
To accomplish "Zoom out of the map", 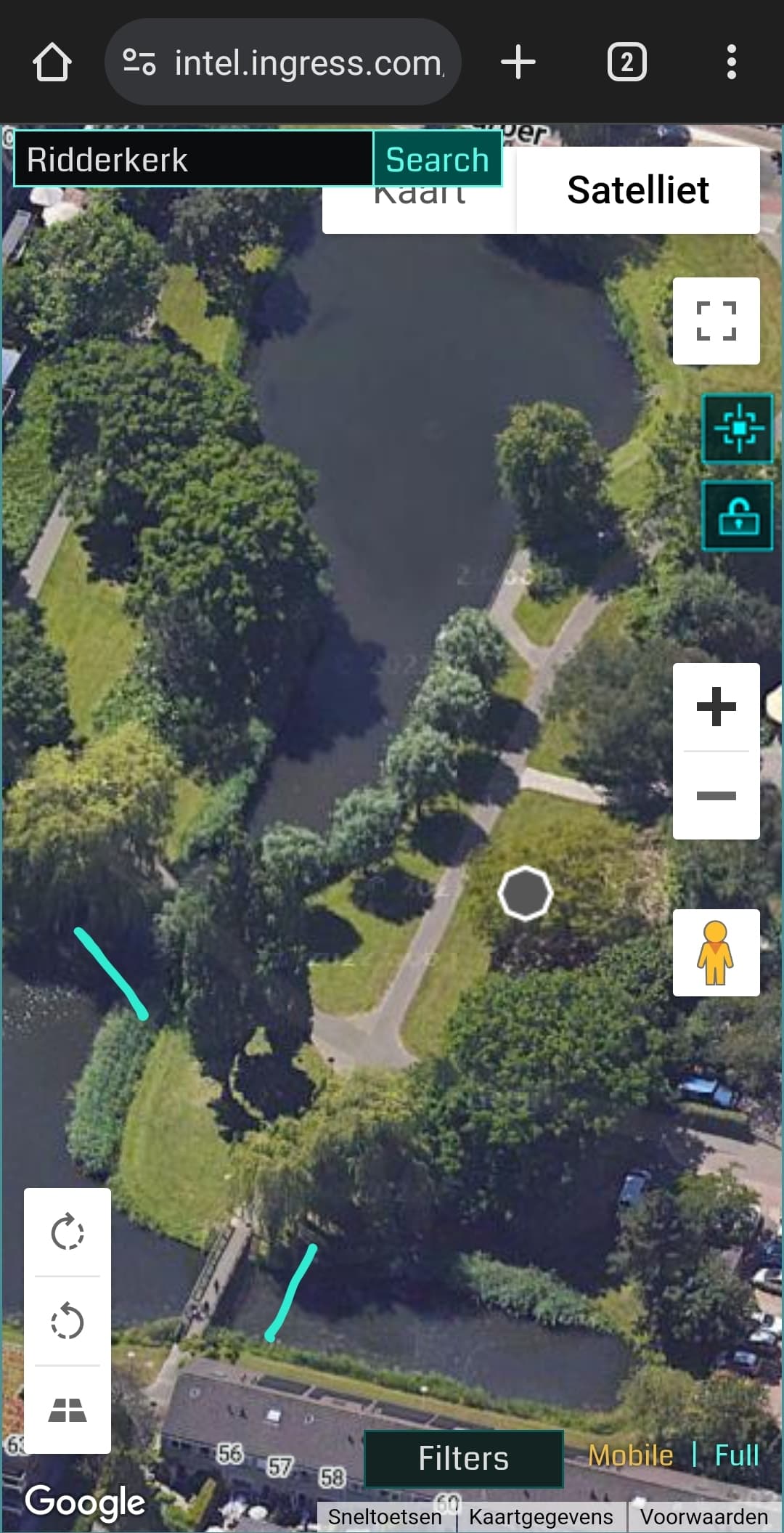I will (716, 796).
